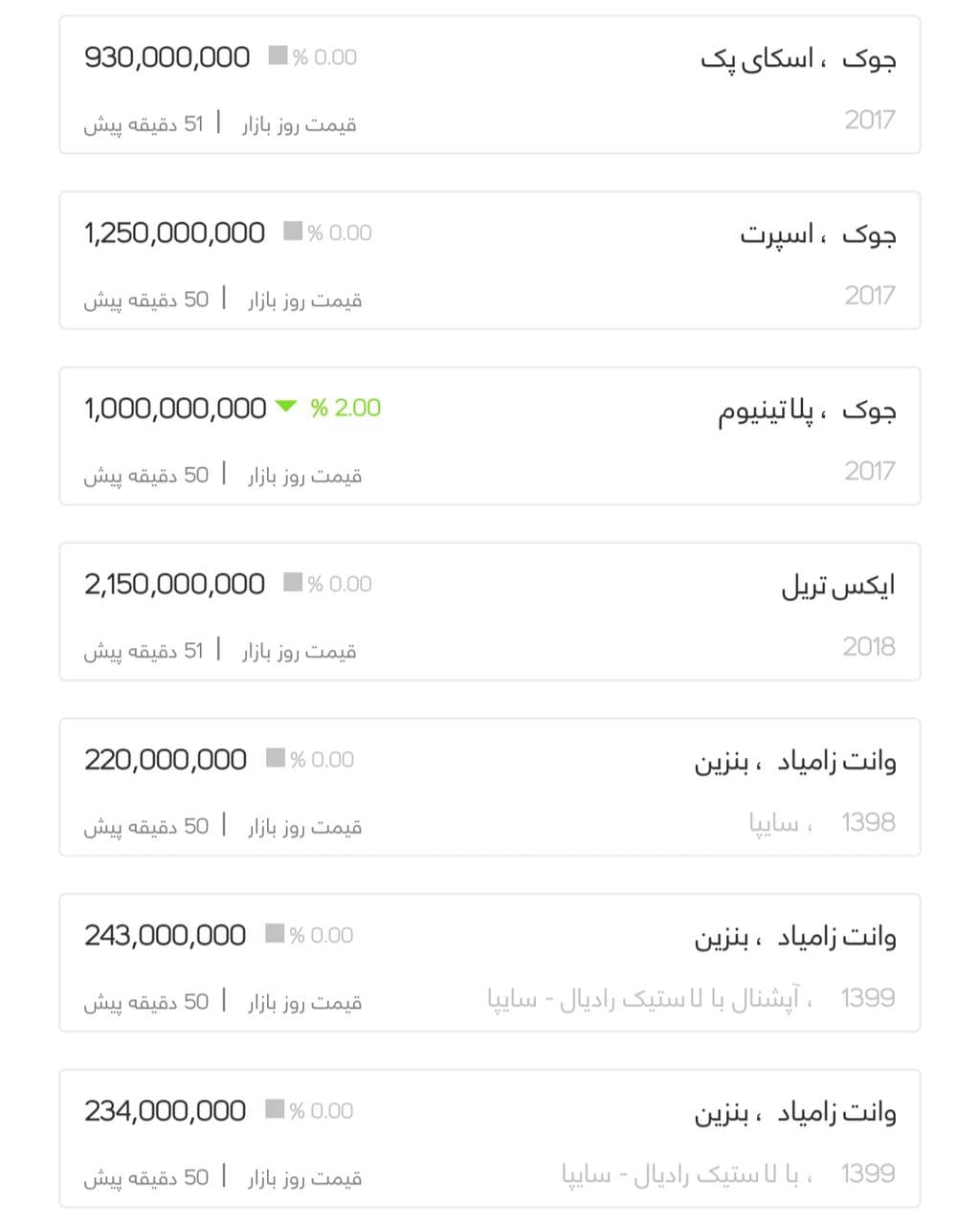Select the جوک پلاتینیوم 2017 card
This screenshot has height=1225, width=980.
click(490, 436)
